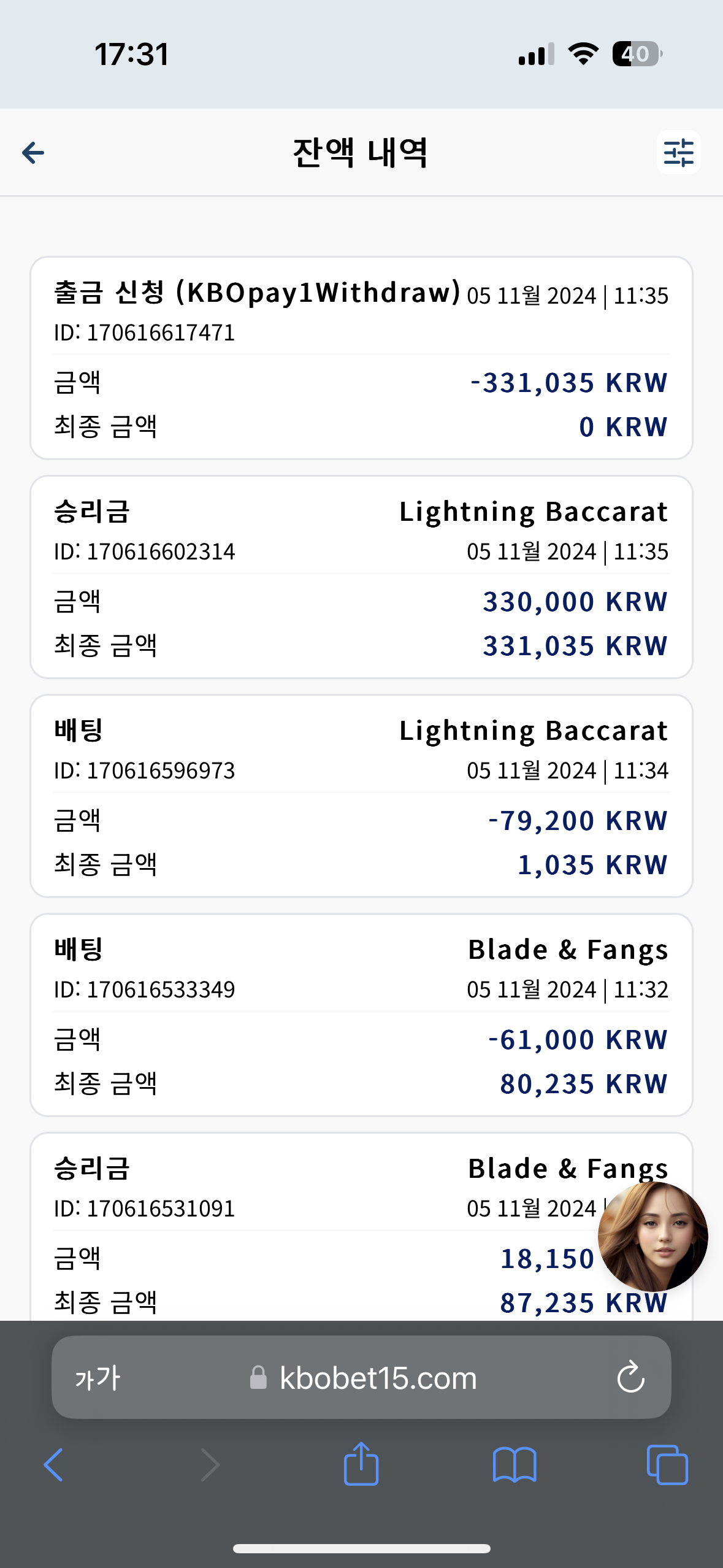Screen dimensions: 723x1568
Task: Share this page via Safari share button
Action: (361, 1464)
